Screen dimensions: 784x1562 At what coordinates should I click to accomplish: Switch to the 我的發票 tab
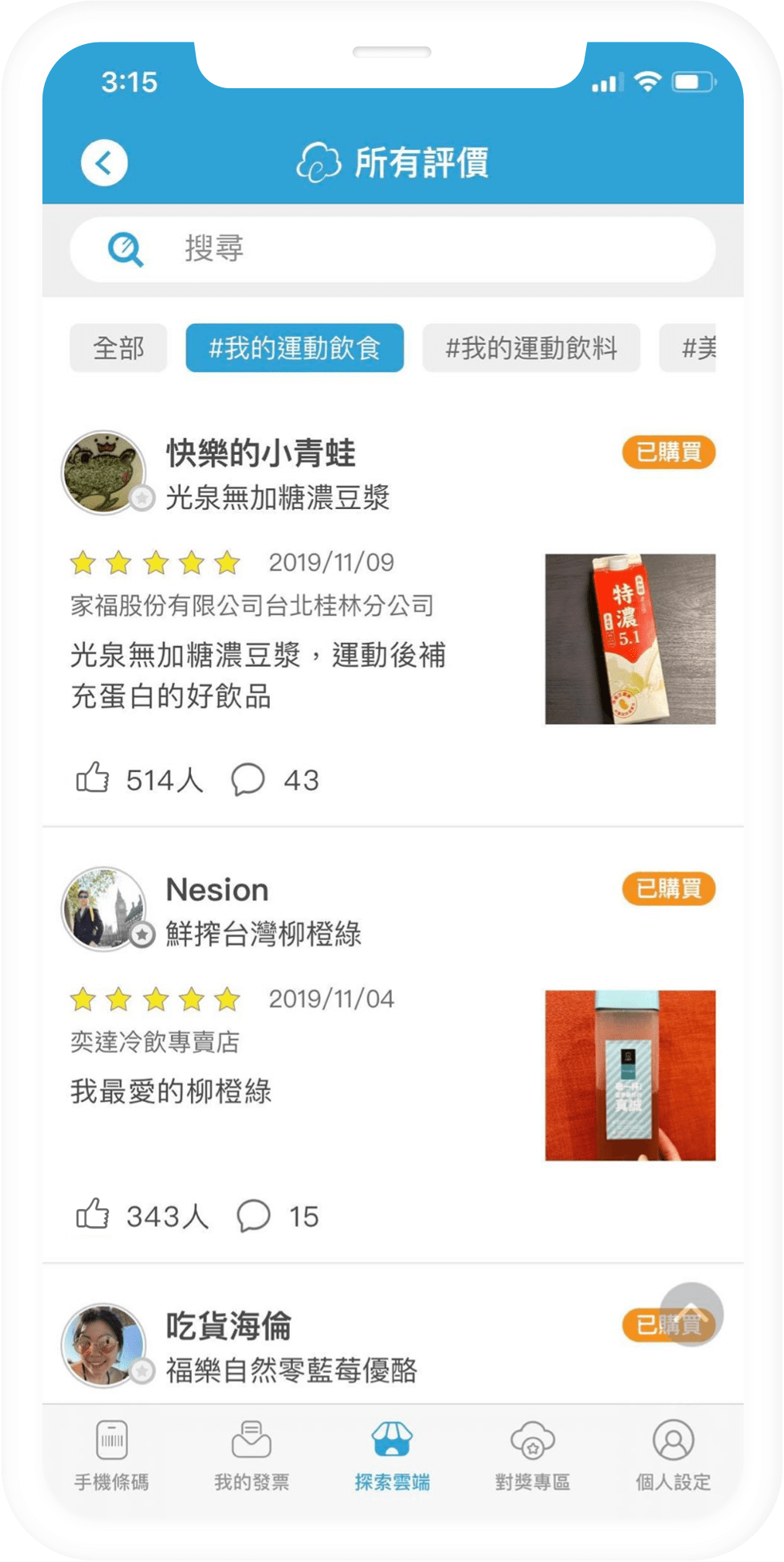tap(252, 1454)
